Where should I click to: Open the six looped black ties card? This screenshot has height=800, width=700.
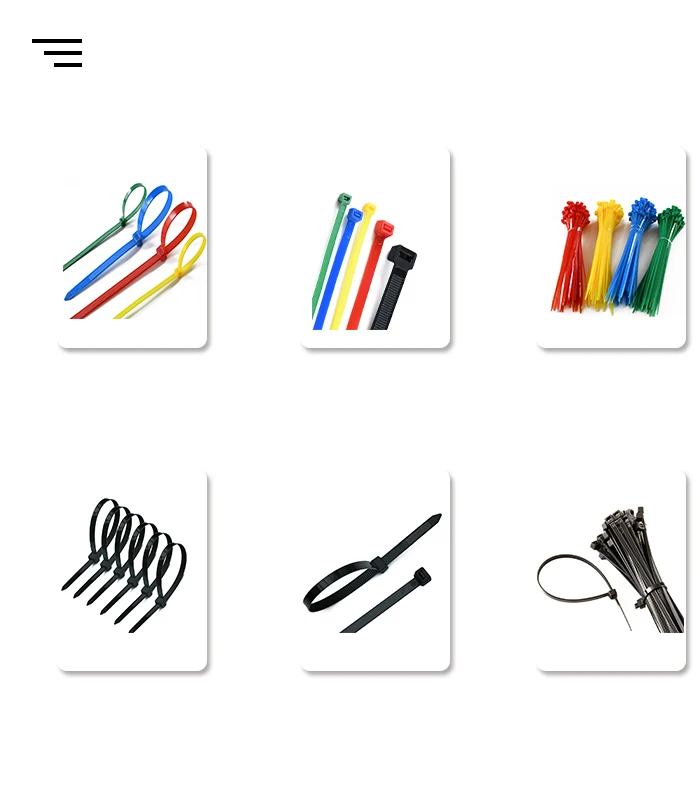click(133, 571)
